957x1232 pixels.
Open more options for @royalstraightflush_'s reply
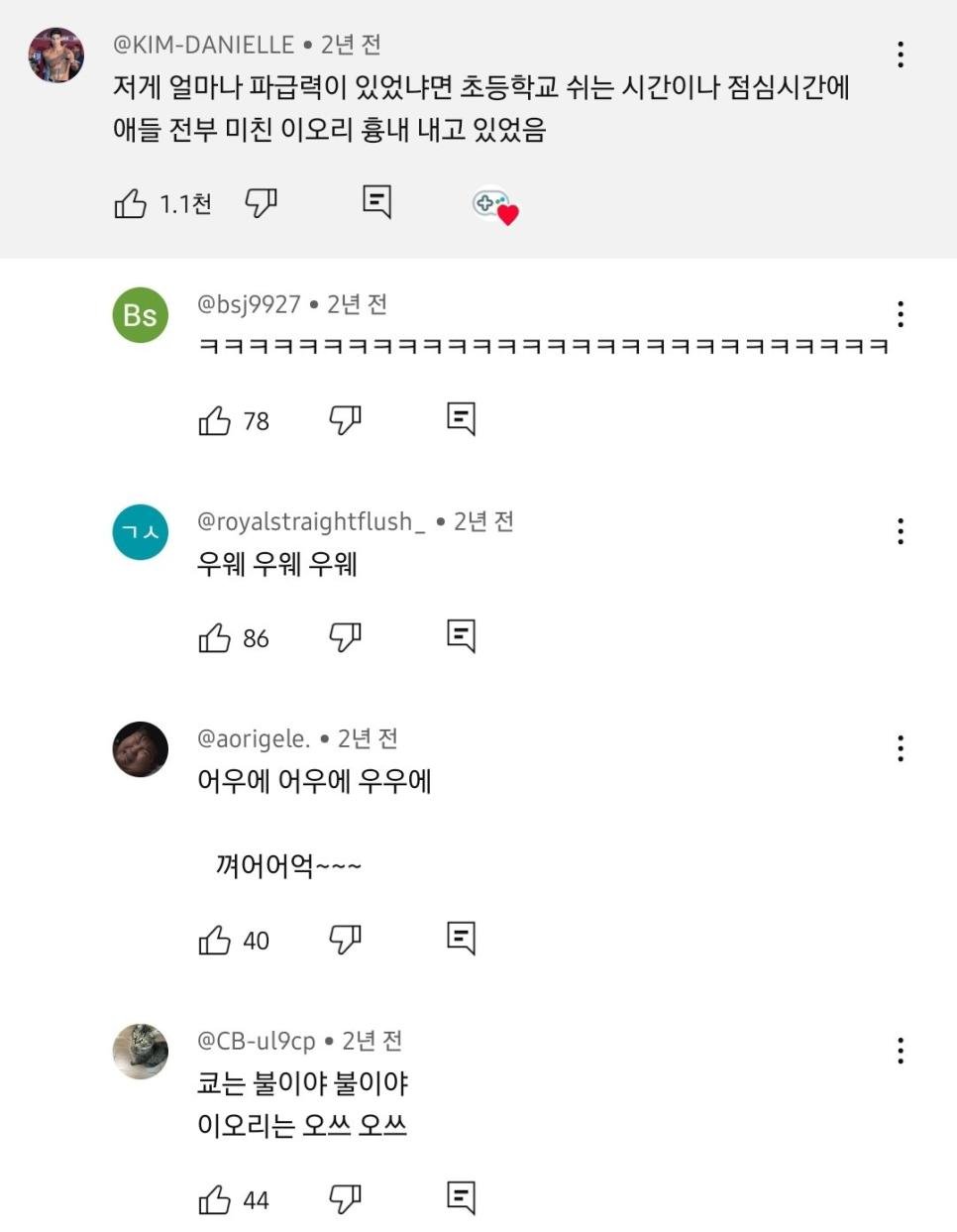pos(900,531)
